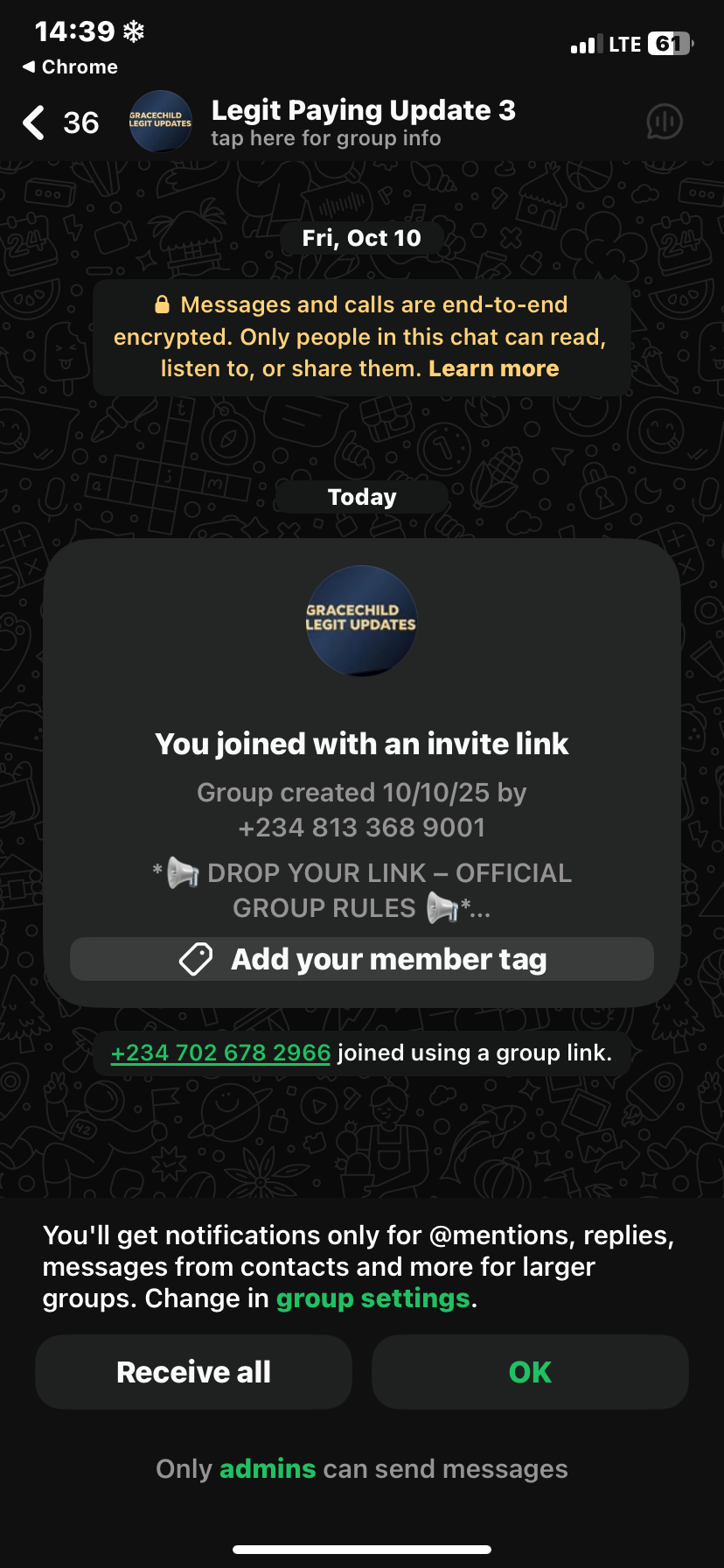This screenshot has width=724, height=1568.
Task: Return to Chrome from status bar
Action: tap(70, 67)
